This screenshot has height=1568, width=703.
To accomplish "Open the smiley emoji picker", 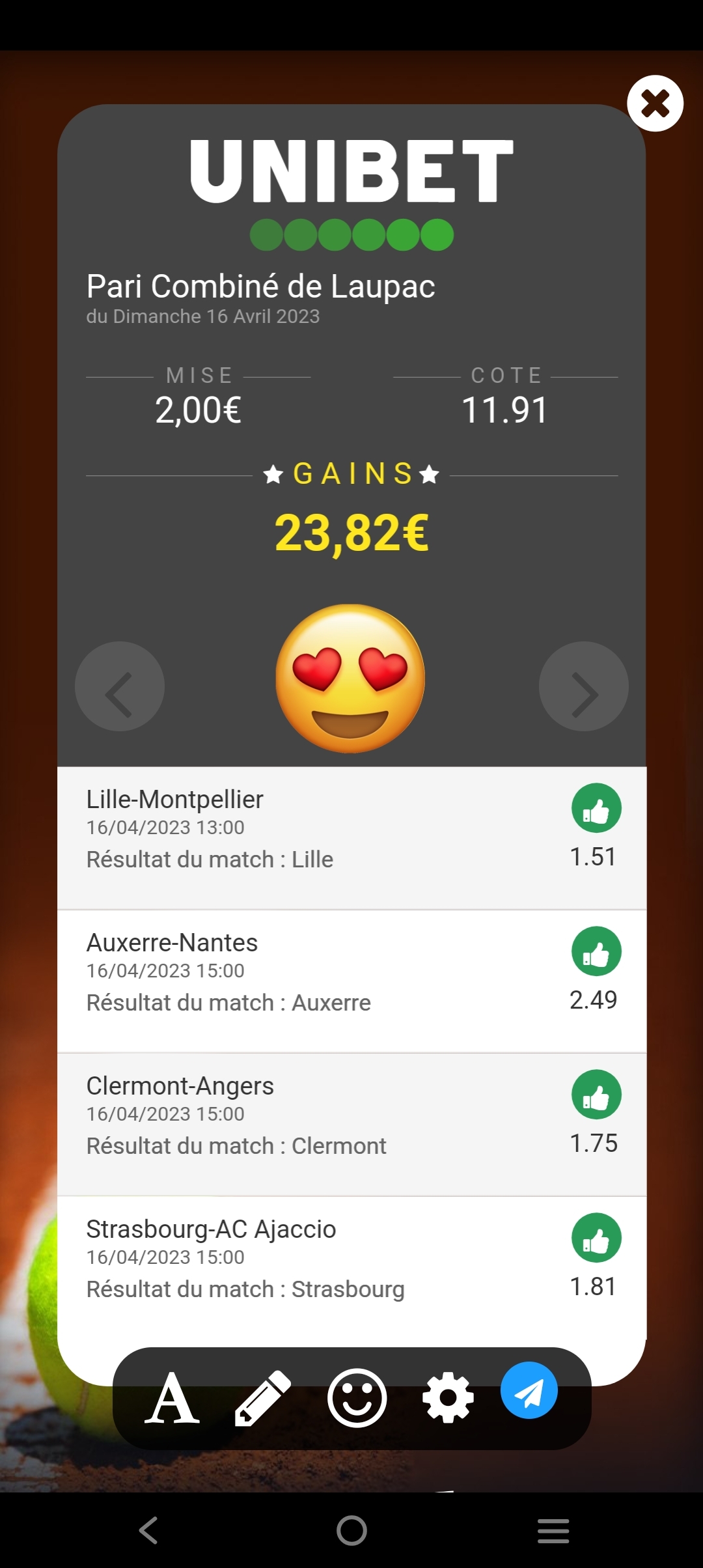I will point(357,1397).
